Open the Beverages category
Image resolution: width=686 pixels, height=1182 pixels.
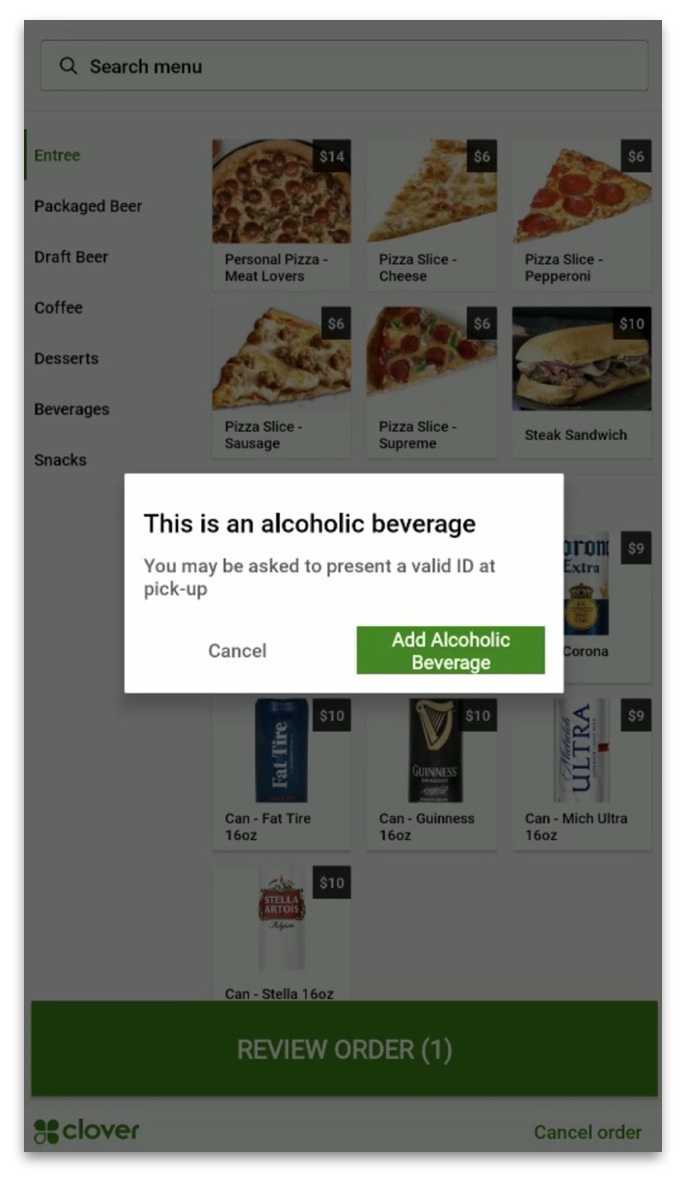(x=71, y=409)
